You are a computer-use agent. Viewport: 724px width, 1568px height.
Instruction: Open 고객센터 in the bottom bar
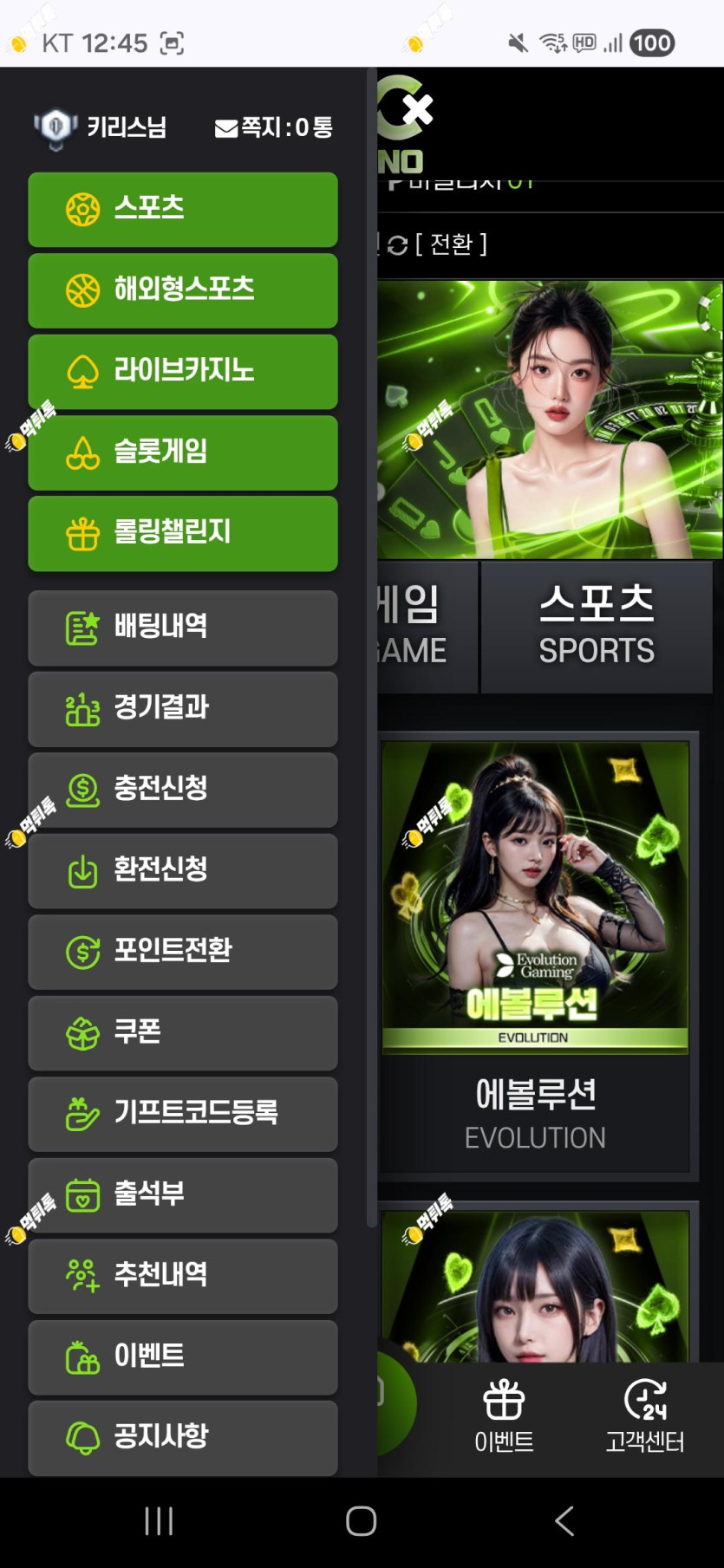pyautogui.click(x=645, y=1415)
